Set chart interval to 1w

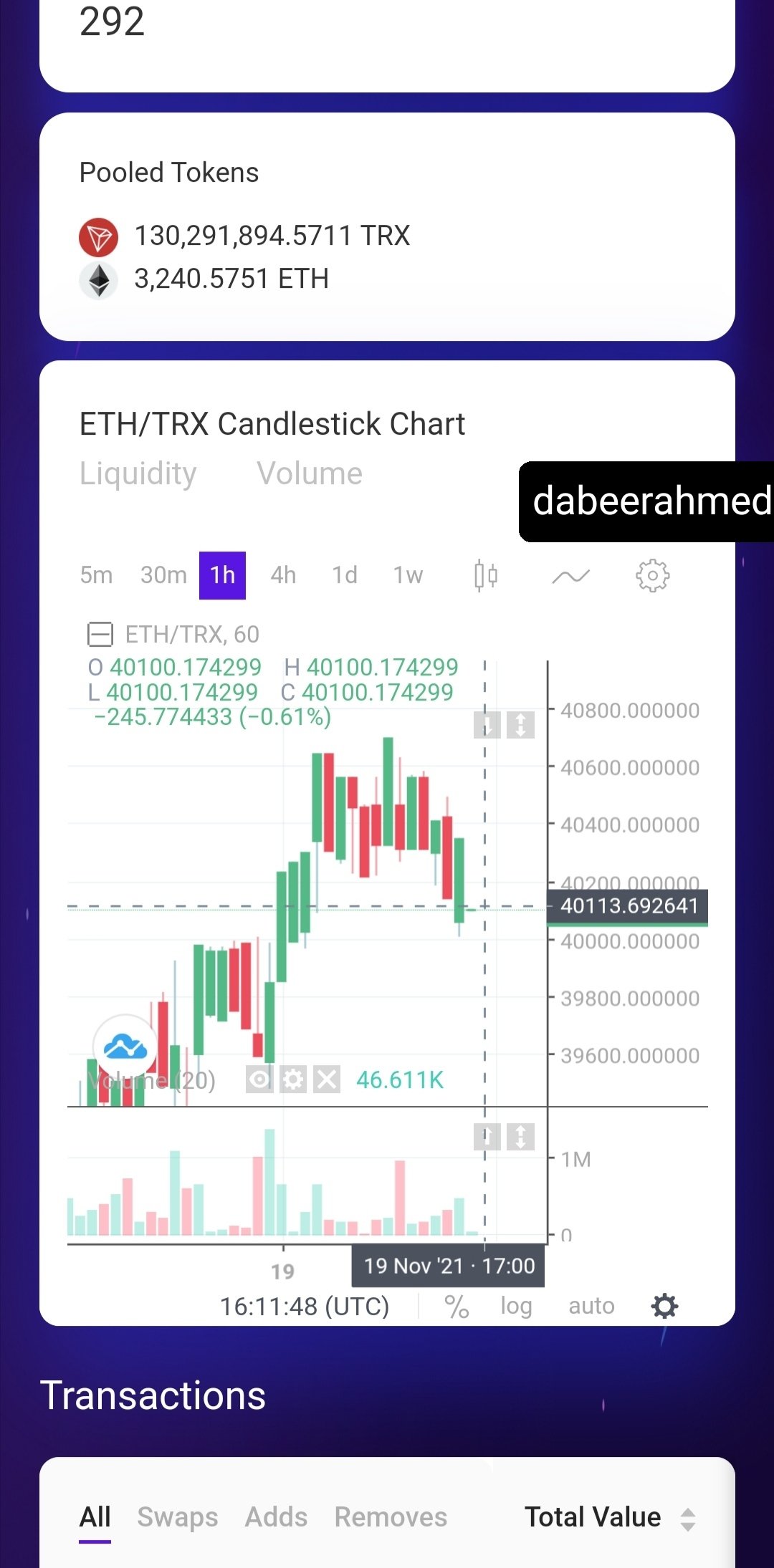click(408, 575)
